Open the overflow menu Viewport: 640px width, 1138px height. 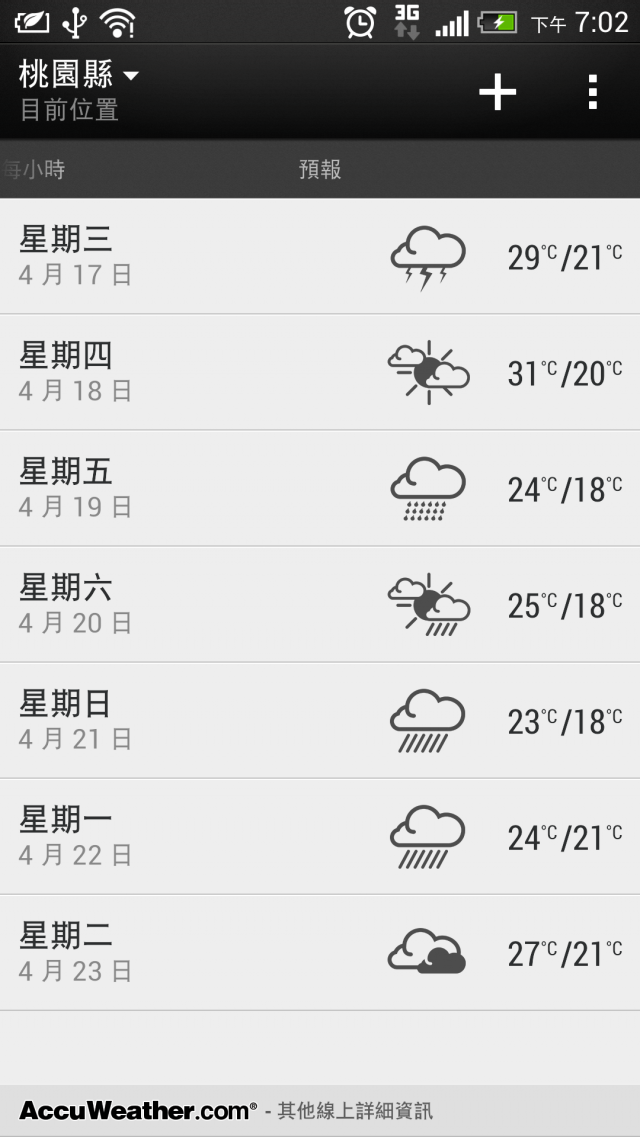point(593,92)
